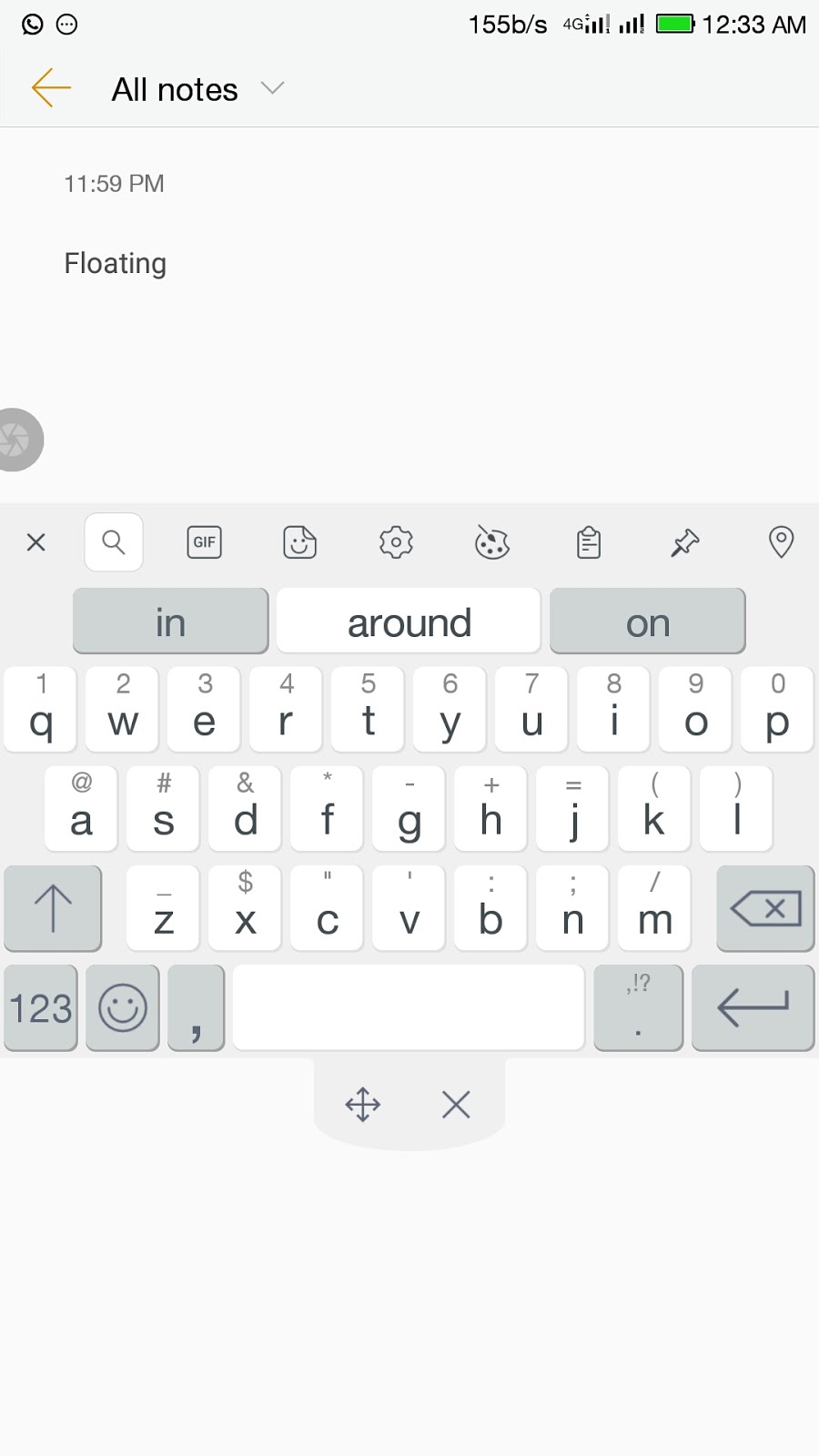Open keyboard search

click(x=114, y=542)
